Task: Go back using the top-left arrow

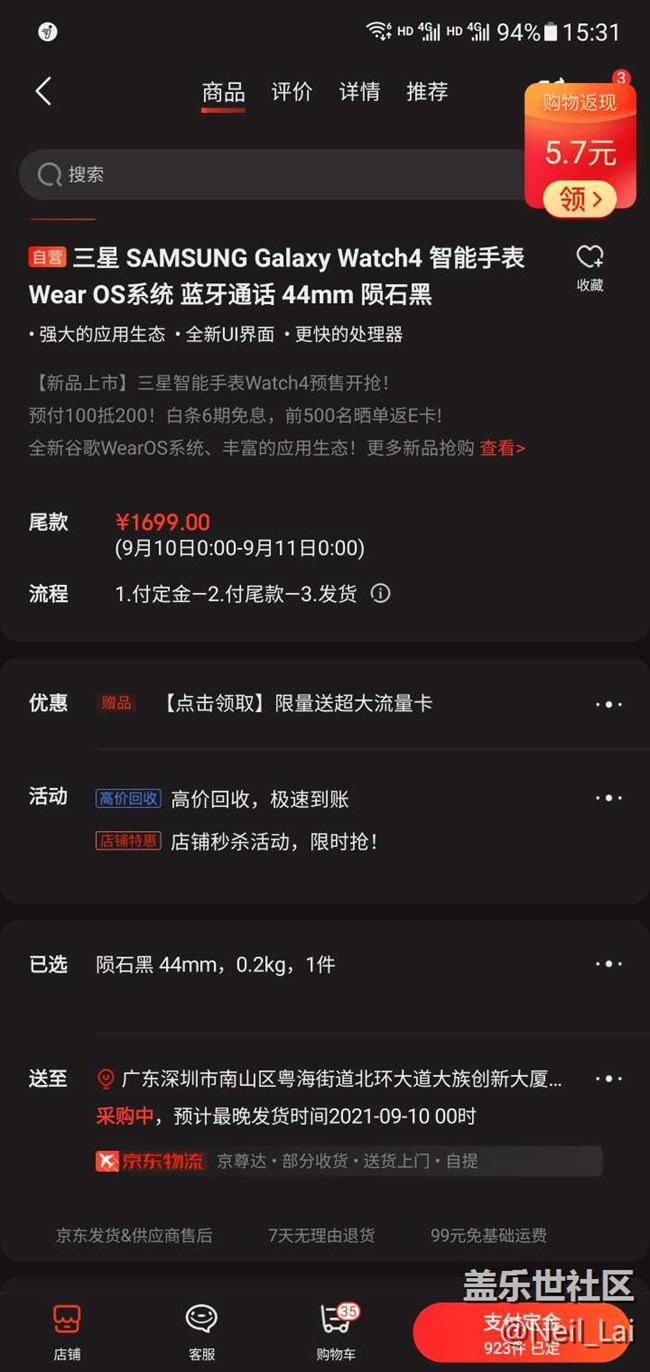Action: click(x=43, y=92)
